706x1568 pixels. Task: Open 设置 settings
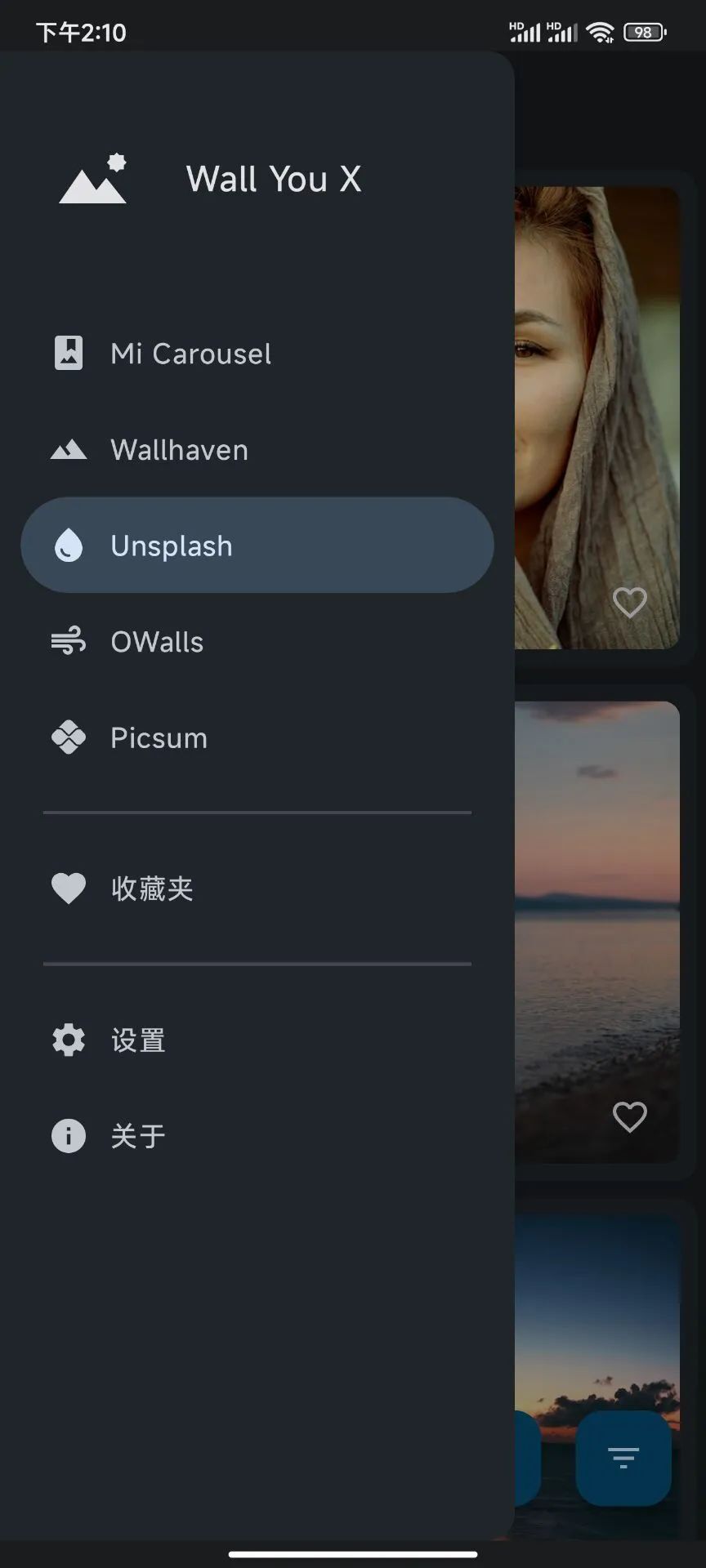(x=138, y=1040)
